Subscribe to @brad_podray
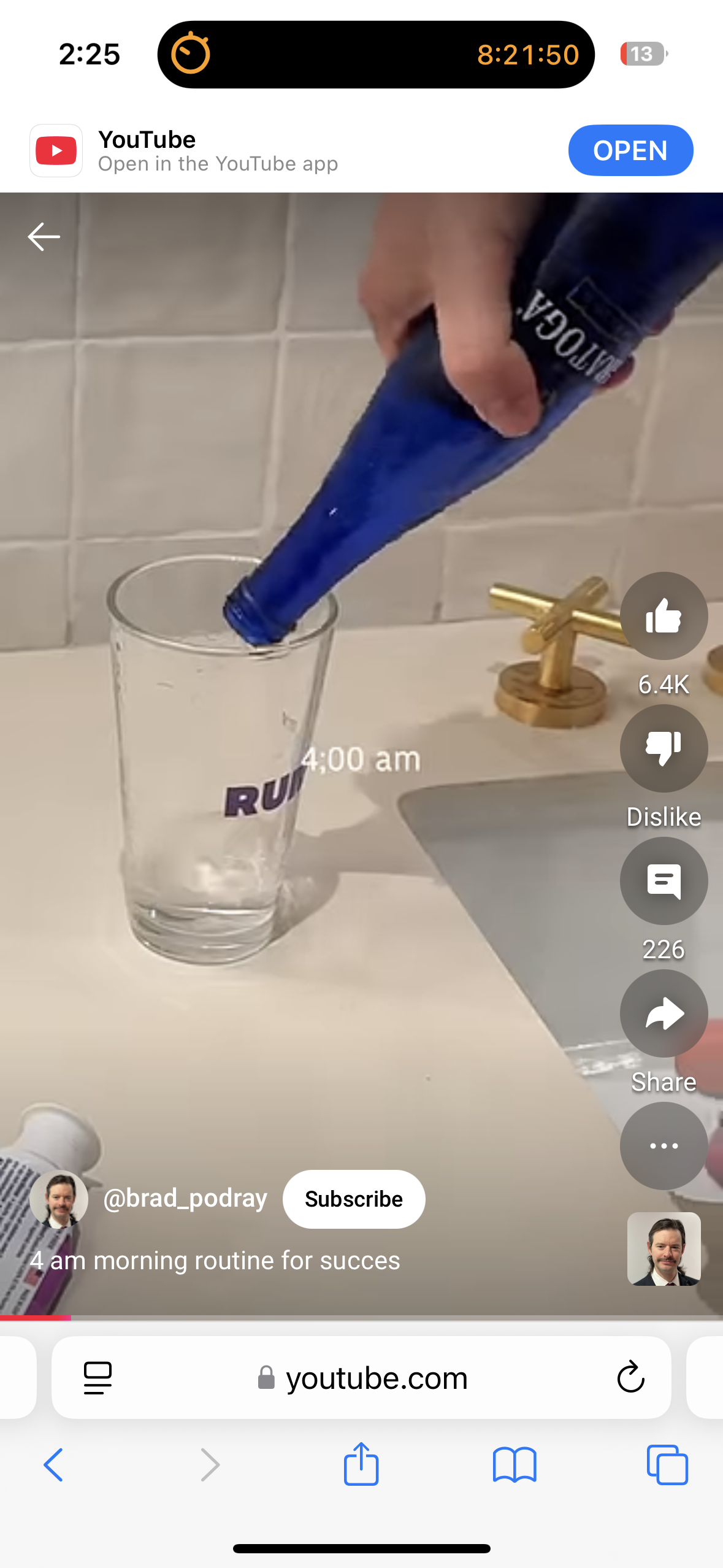723x1568 pixels. pyautogui.click(x=354, y=1199)
